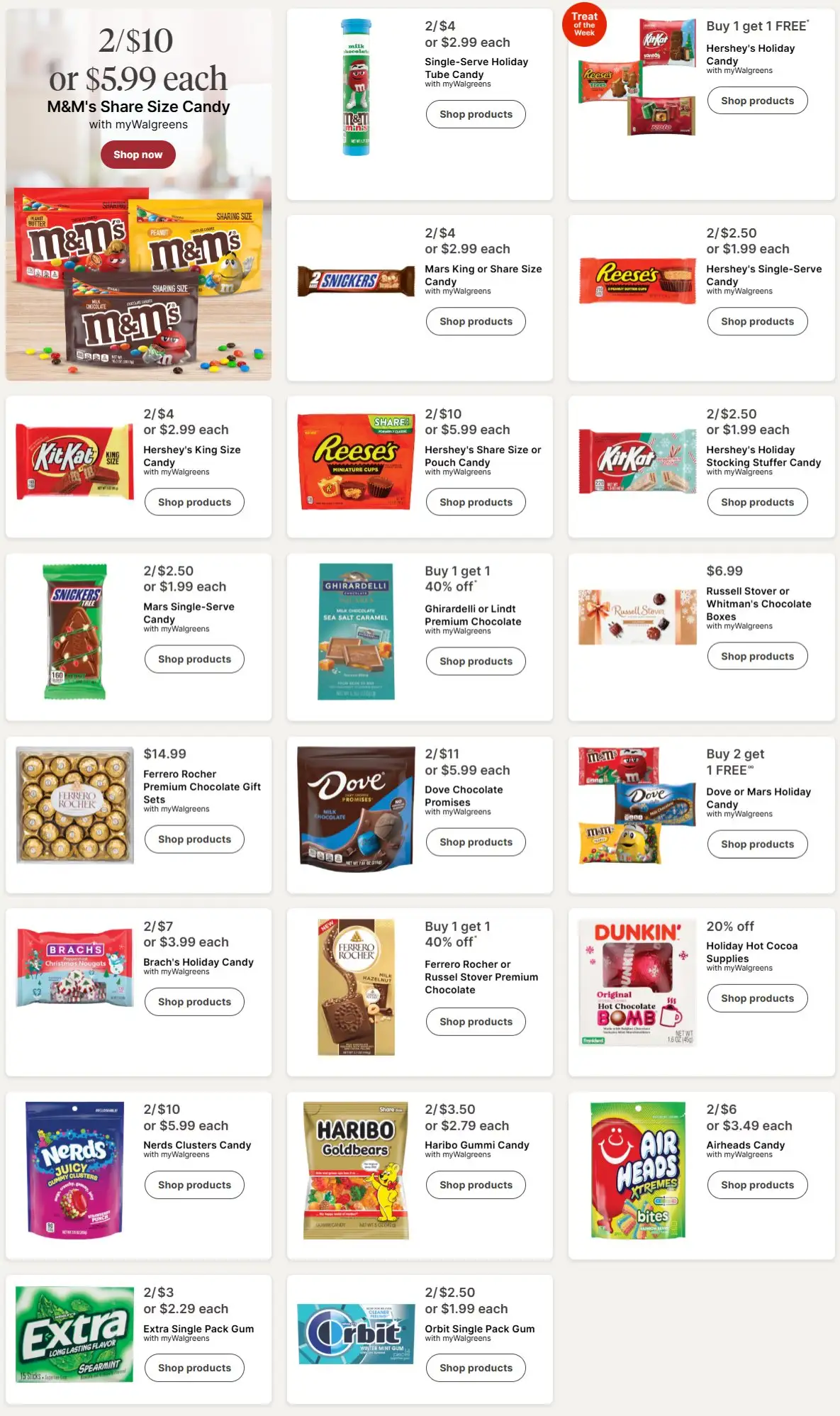Shop products for Hershey's King Size Candy
Screen dimensions: 840x1416
[x=194, y=502]
